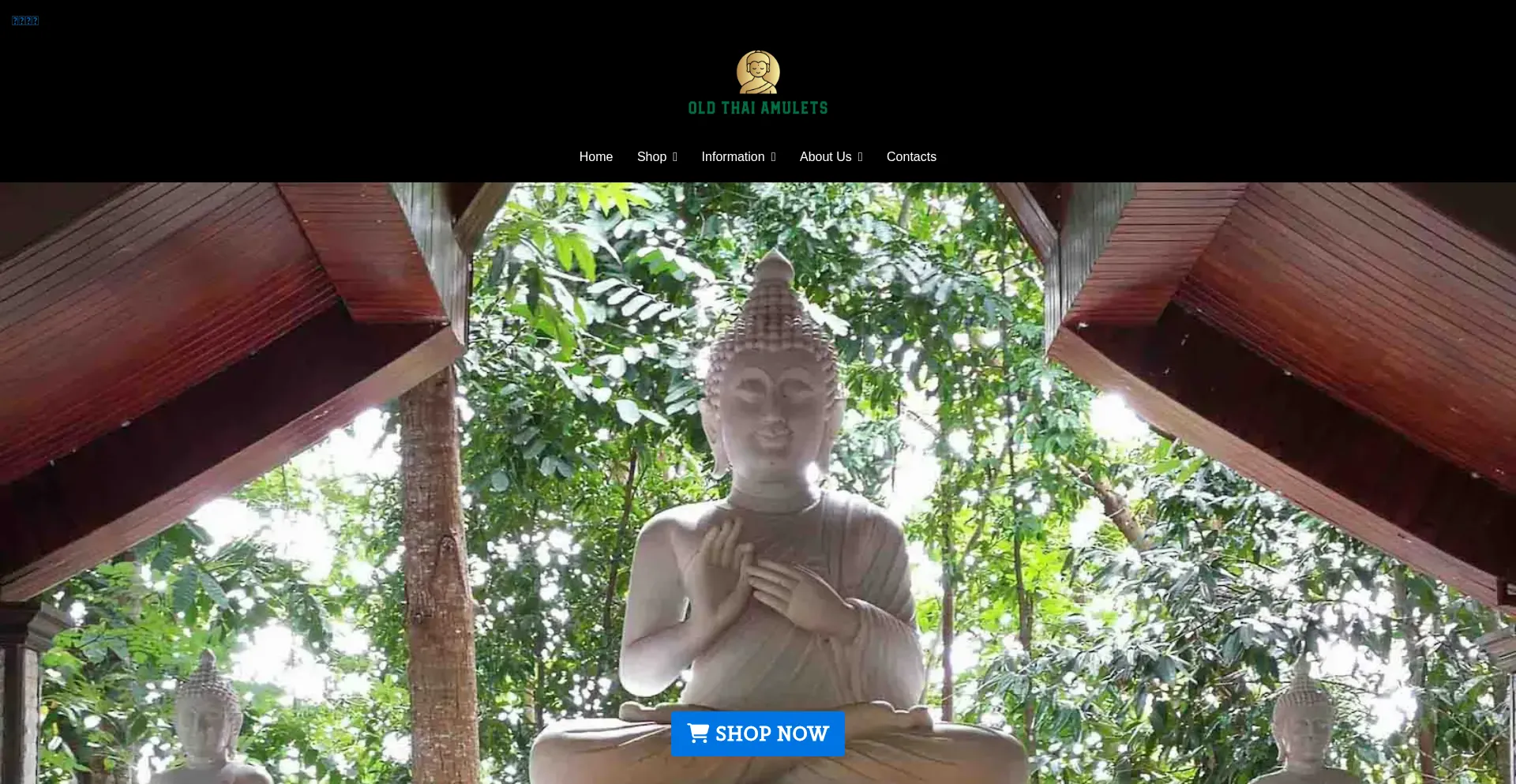The image size is (1516, 784).
Task: Go to the Contacts page
Action: point(911,156)
